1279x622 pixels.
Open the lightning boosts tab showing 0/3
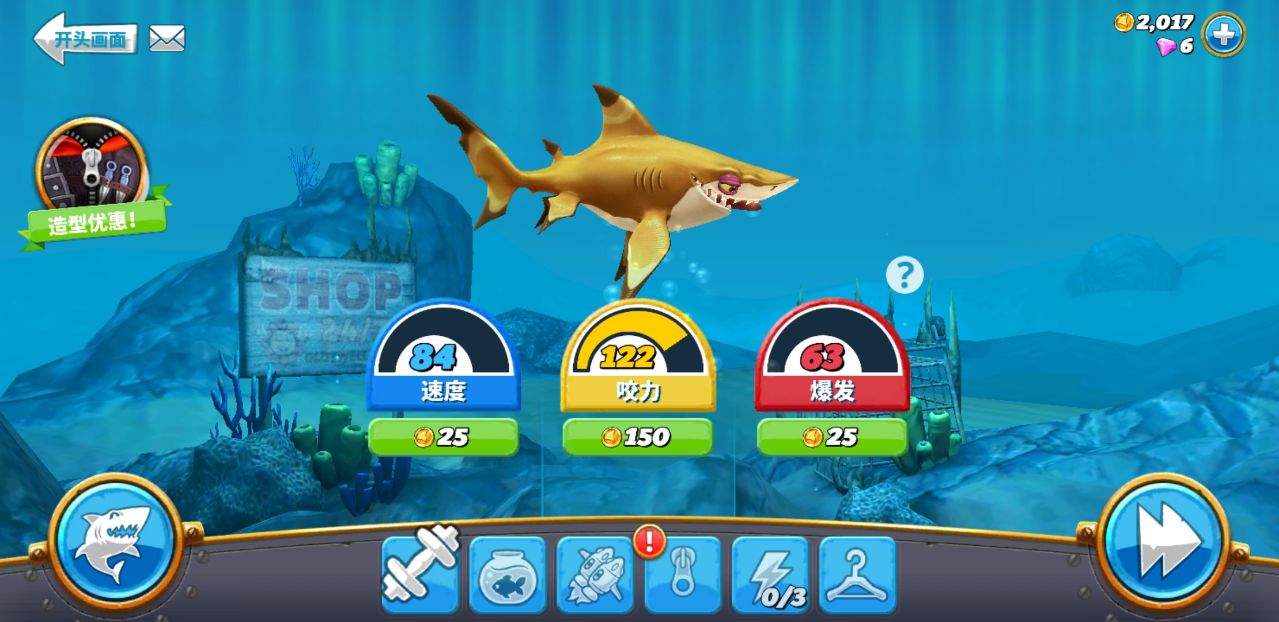coord(770,574)
